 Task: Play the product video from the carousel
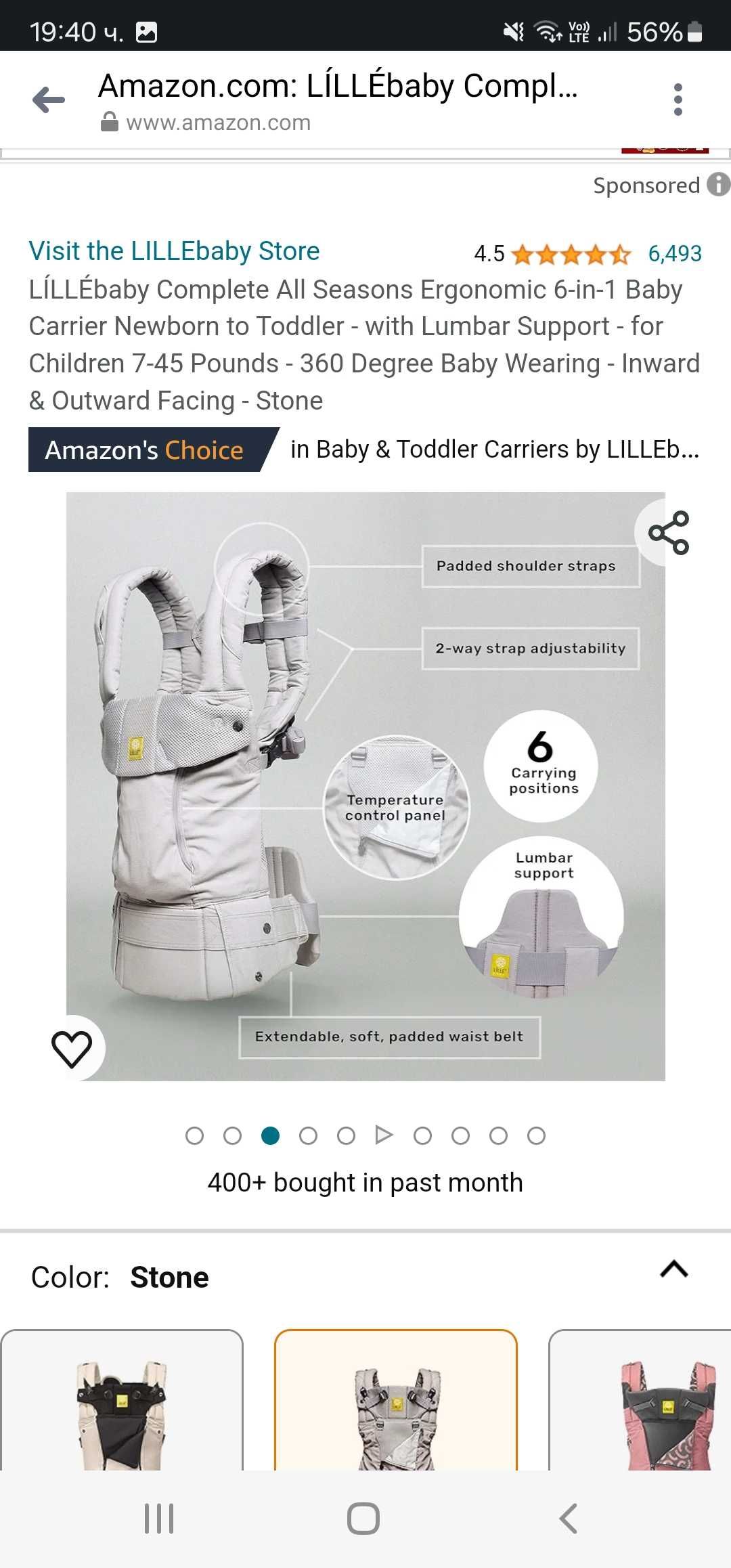384,1135
